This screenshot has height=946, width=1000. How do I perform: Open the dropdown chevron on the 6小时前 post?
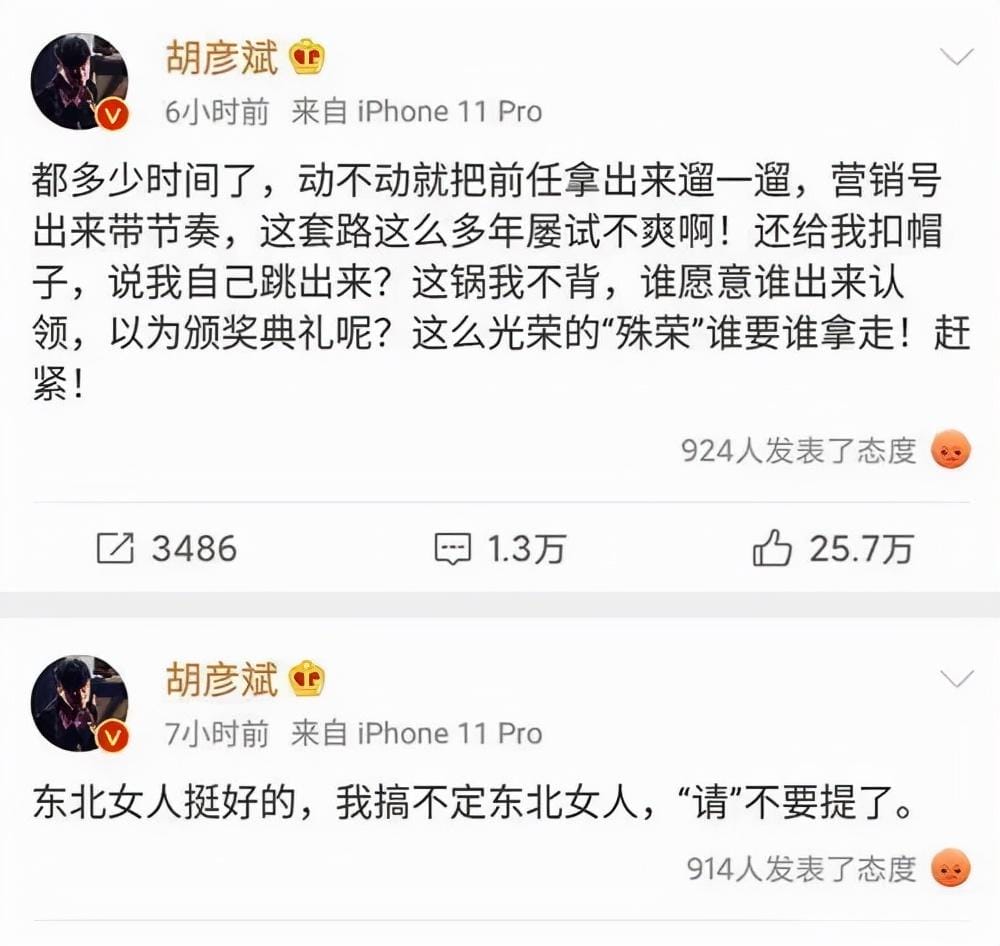coord(957,57)
